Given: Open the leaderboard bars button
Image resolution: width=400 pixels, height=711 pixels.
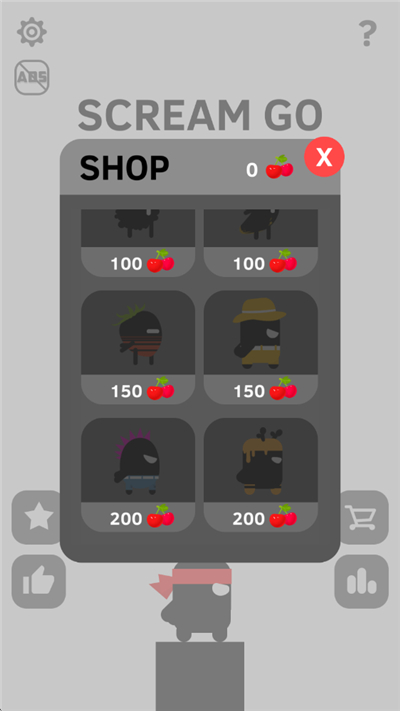Looking at the screenshot, I should pyautogui.click(x=361, y=581).
